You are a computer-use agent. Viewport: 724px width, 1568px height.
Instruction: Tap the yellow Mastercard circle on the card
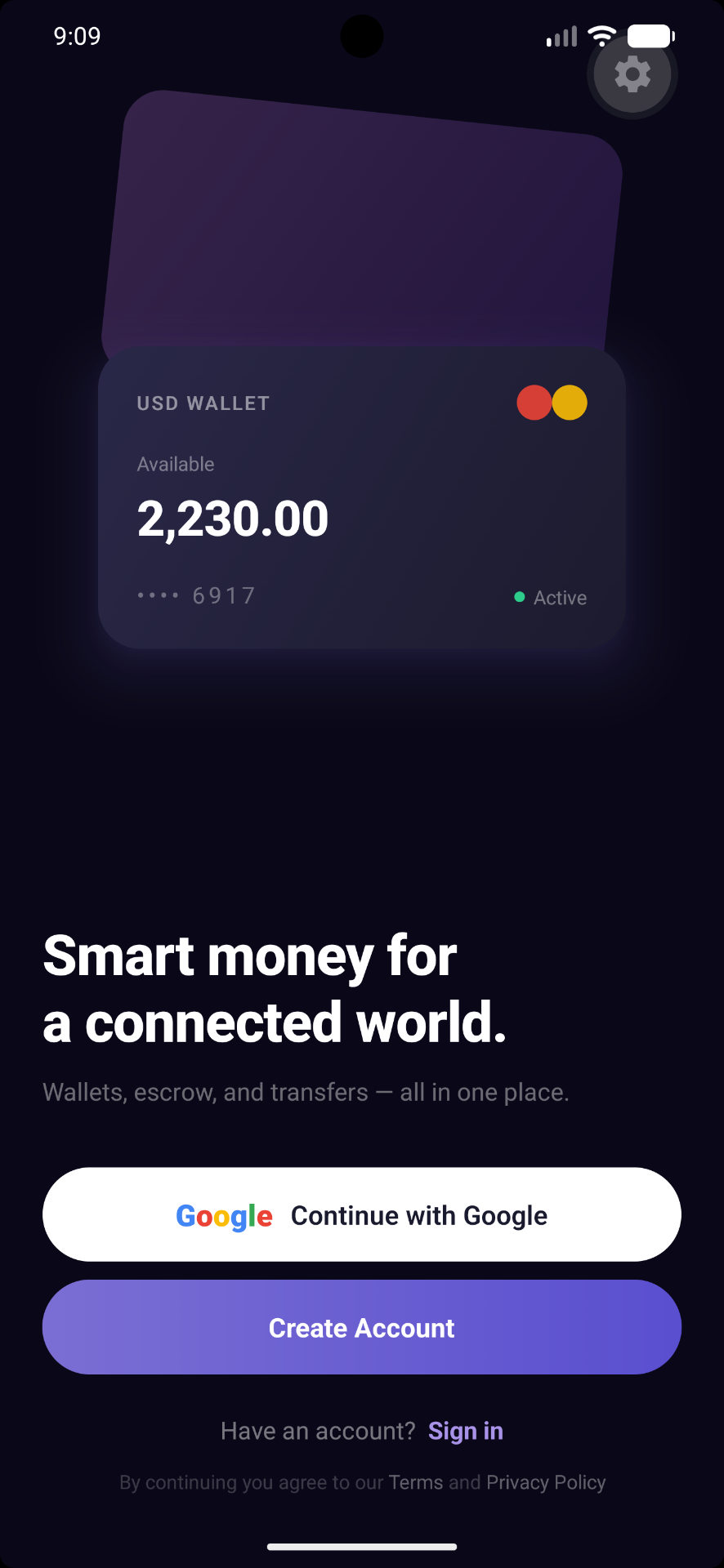click(570, 402)
